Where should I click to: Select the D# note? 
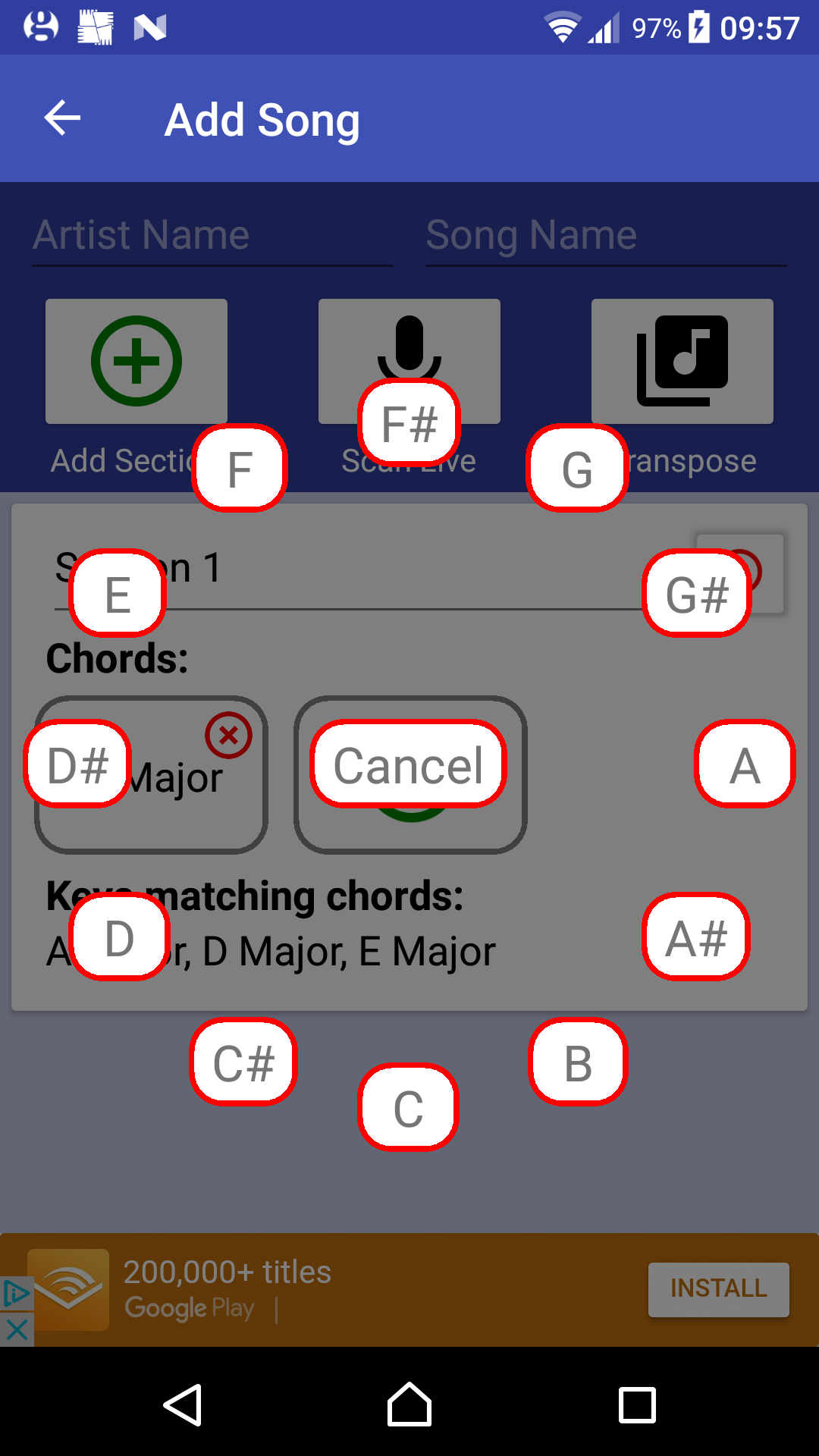[x=78, y=763]
